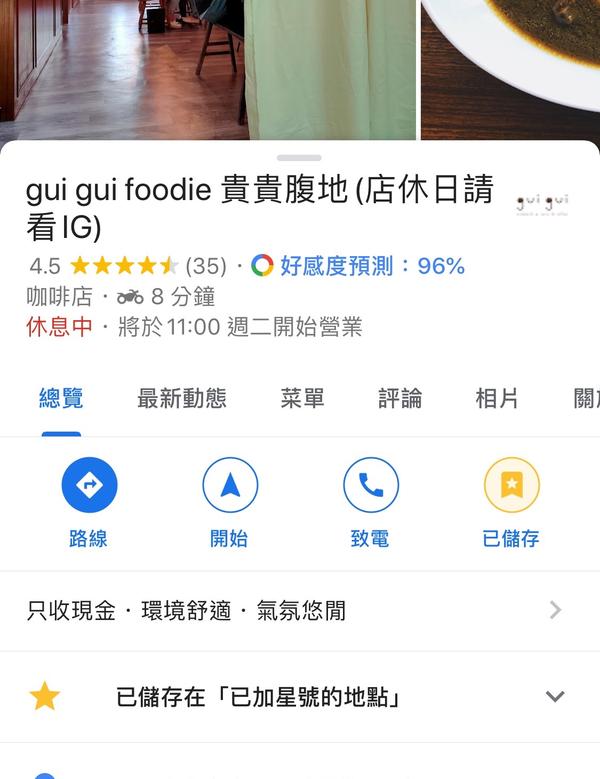Open the 好感度預測 96% link
Viewport: 600px width, 779px height.
tap(370, 266)
